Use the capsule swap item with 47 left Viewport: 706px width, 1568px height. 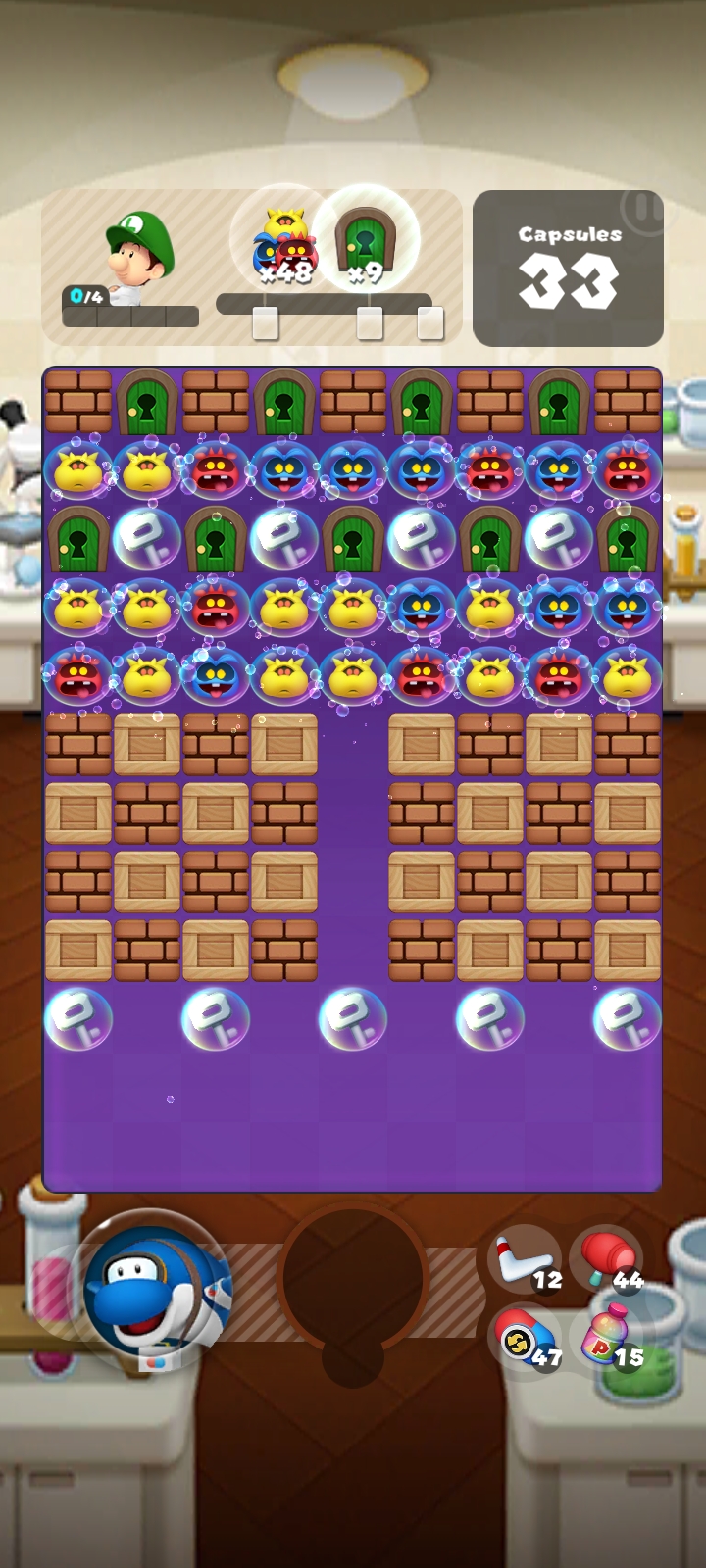click(x=526, y=1340)
